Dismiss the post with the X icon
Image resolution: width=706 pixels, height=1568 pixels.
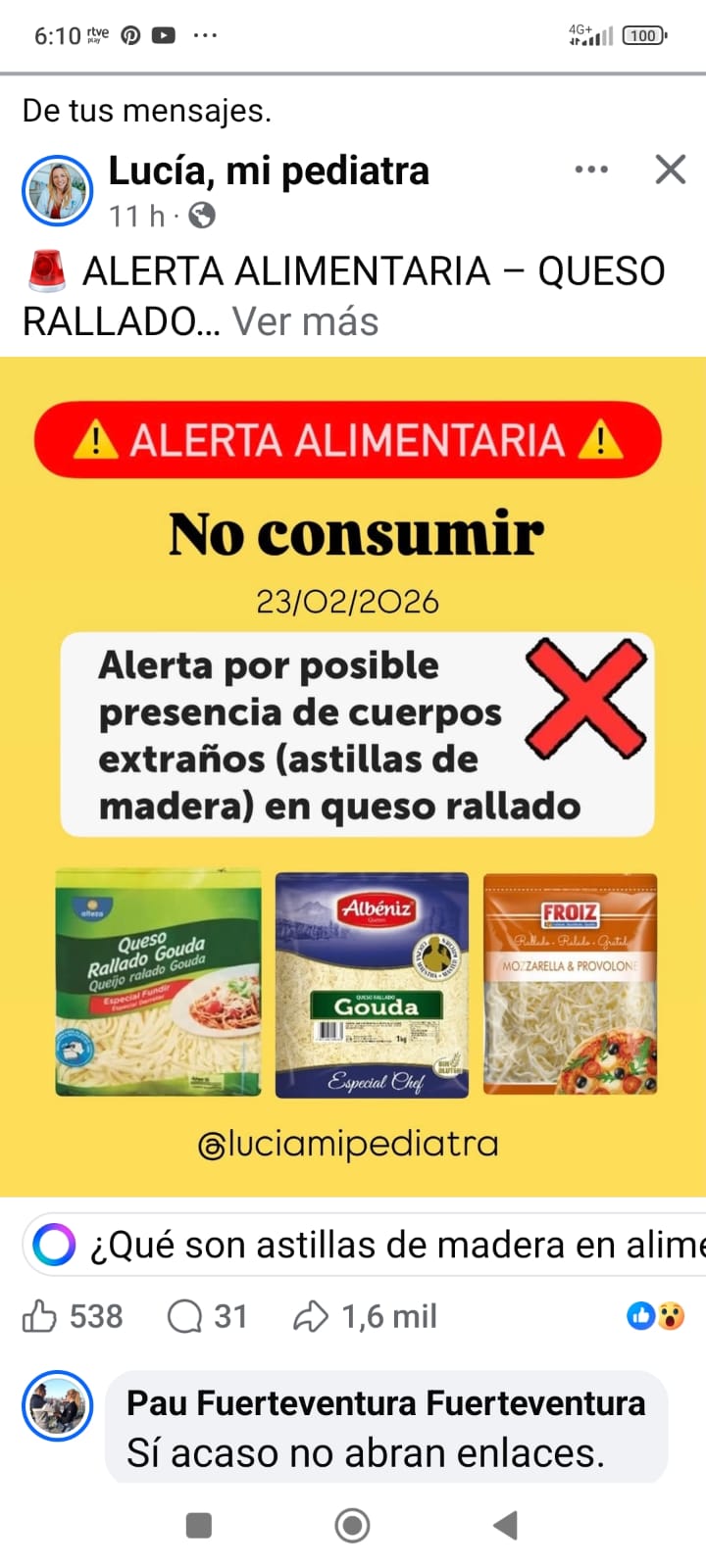tap(671, 170)
